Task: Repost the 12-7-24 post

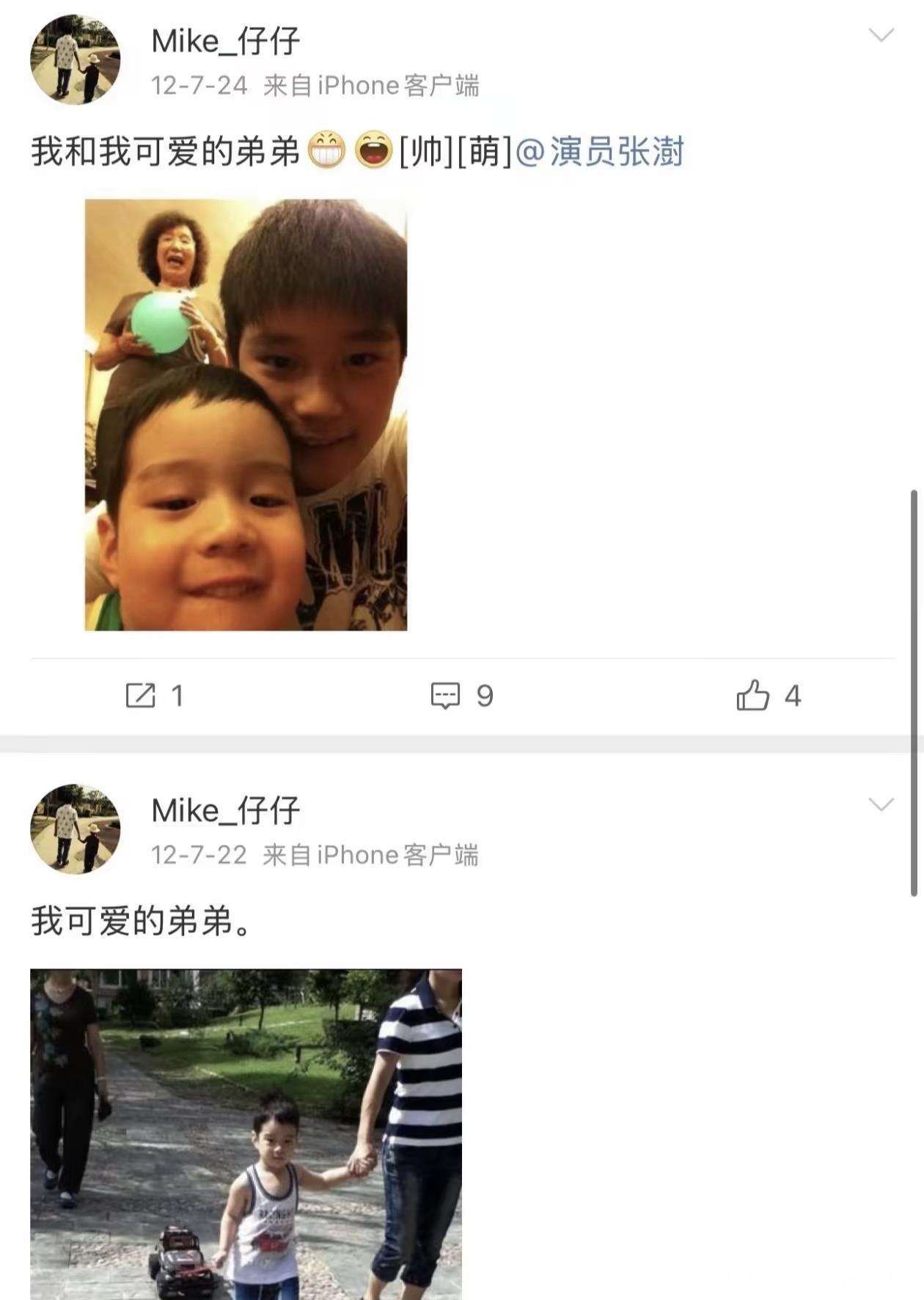Action: point(155,695)
